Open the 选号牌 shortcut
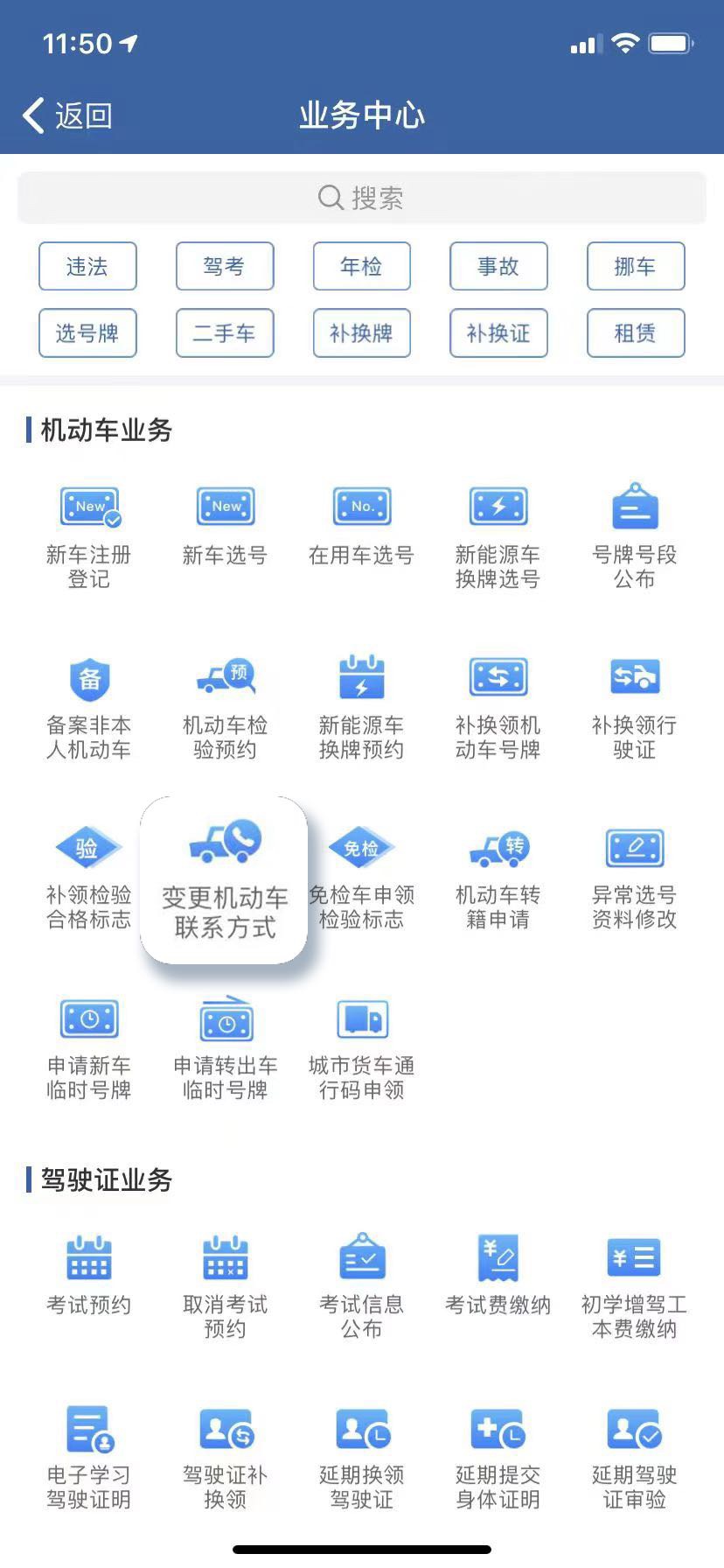724x1568 pixels. coord(87,333)
